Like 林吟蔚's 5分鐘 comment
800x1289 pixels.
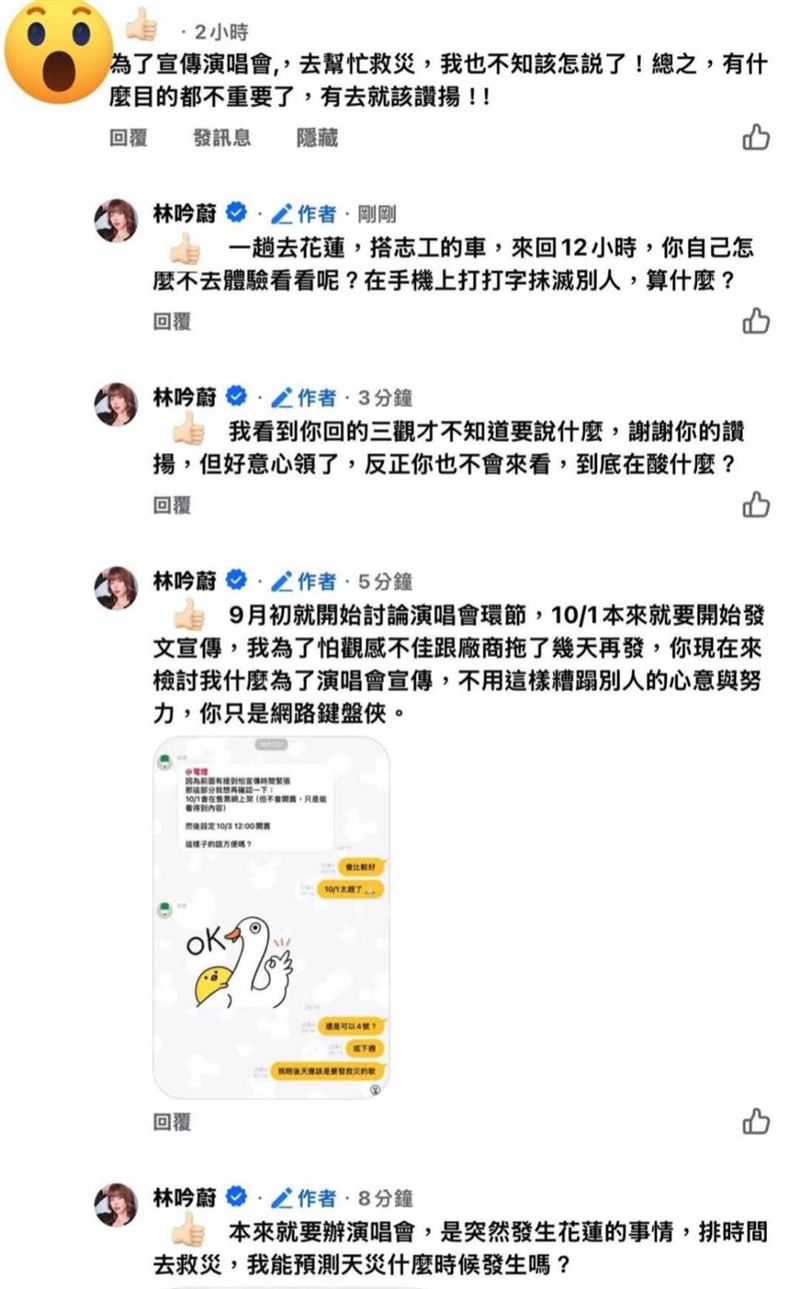(756, 1122)
